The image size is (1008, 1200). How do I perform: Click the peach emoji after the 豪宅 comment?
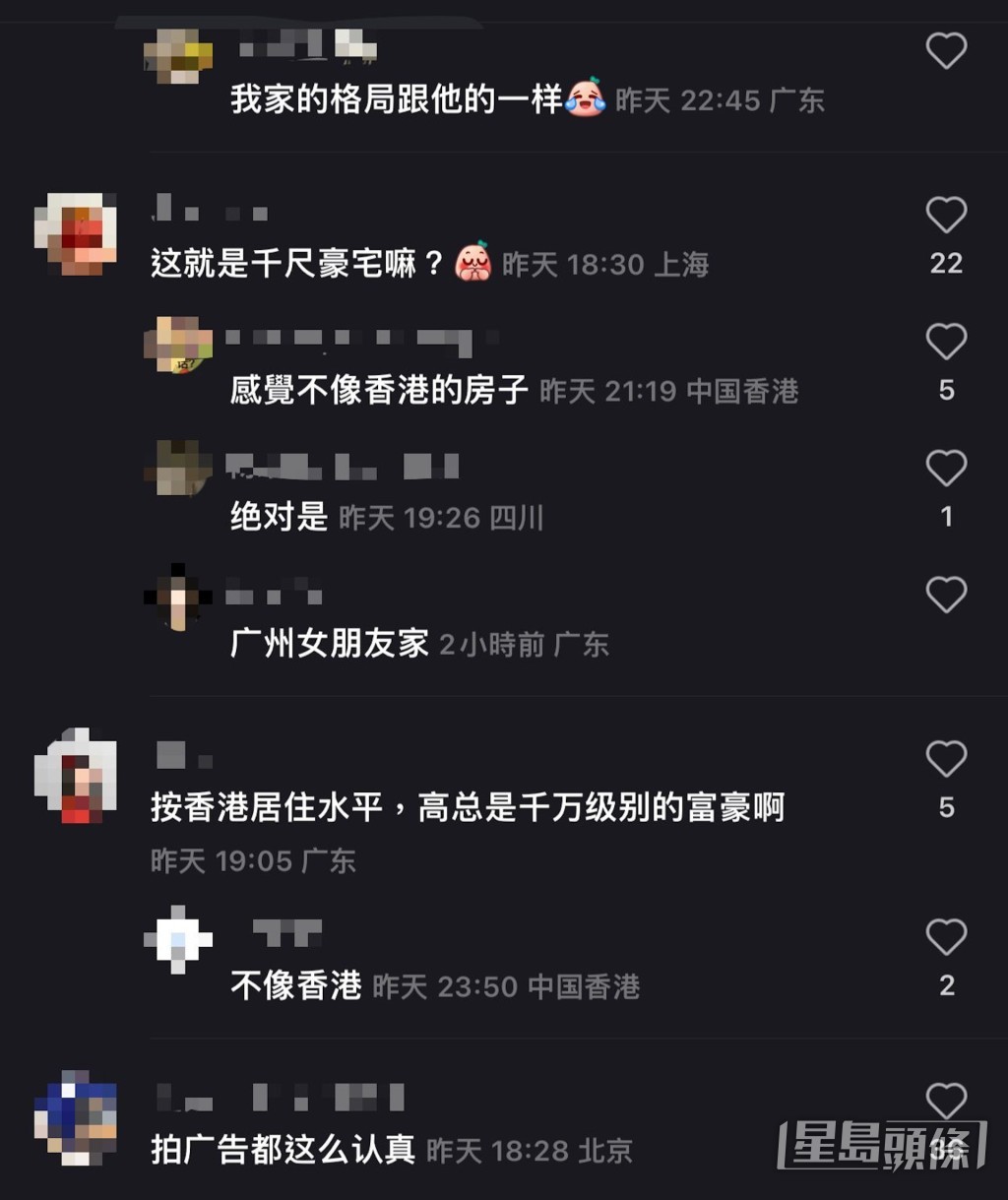(x=473, y=262)
